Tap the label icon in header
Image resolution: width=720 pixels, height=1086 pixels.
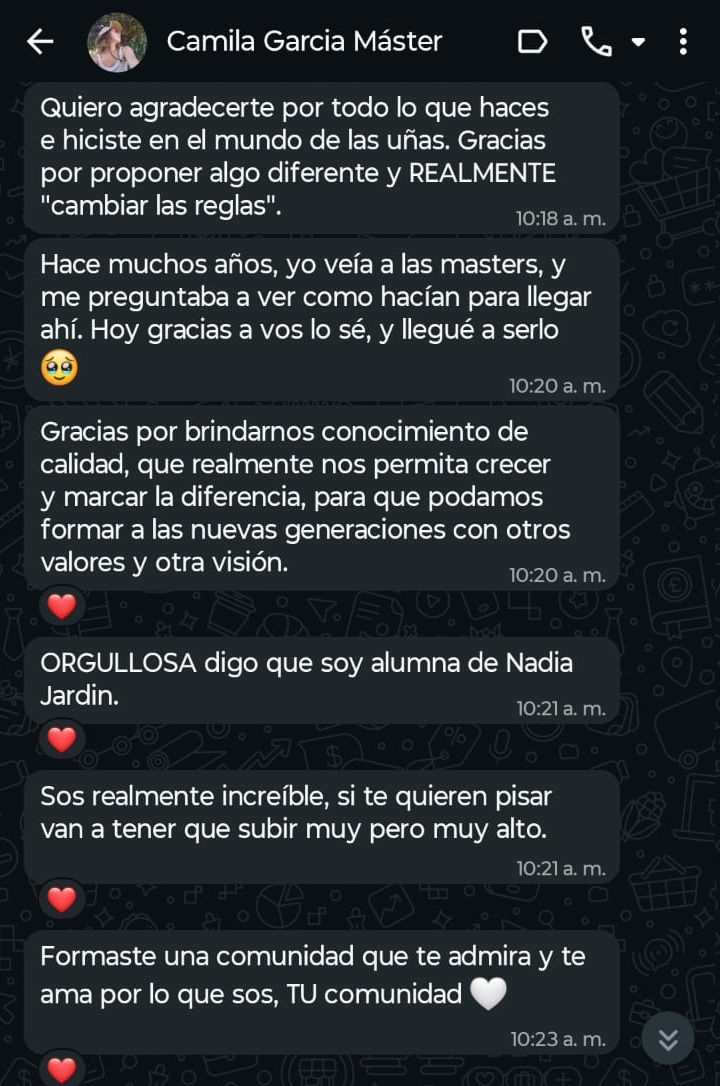(x=532, y=41)
